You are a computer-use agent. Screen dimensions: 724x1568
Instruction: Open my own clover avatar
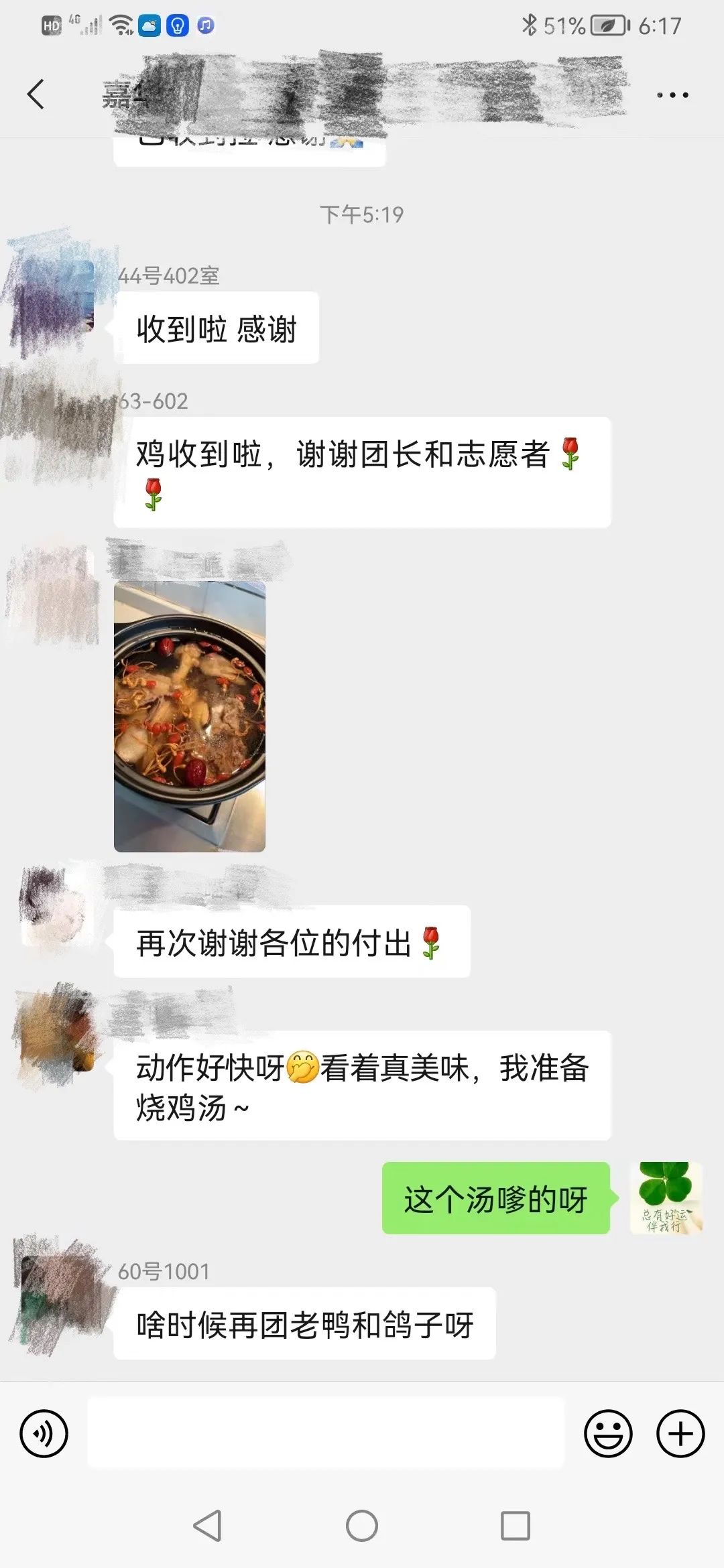click(x=666, y=1198)
